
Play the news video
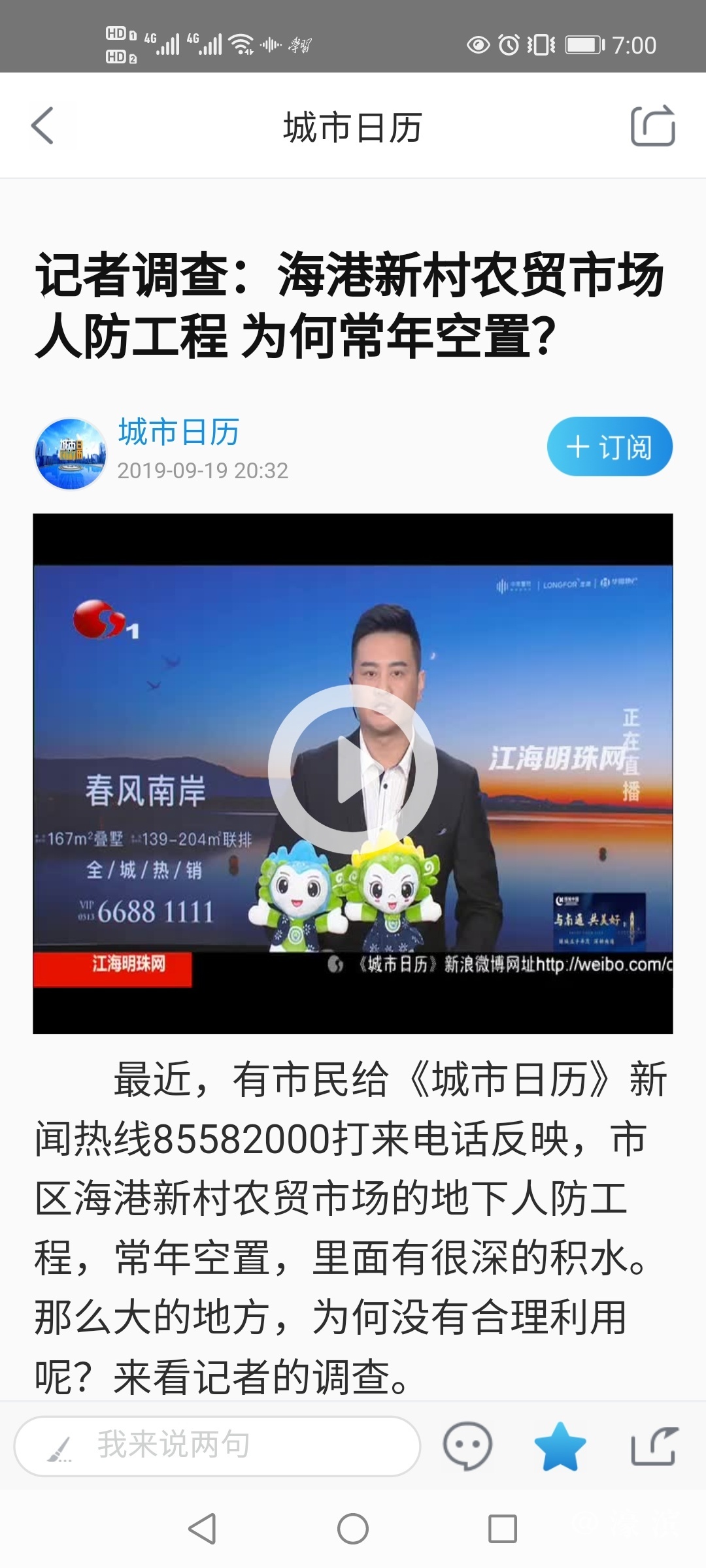[x=353, y=769]
